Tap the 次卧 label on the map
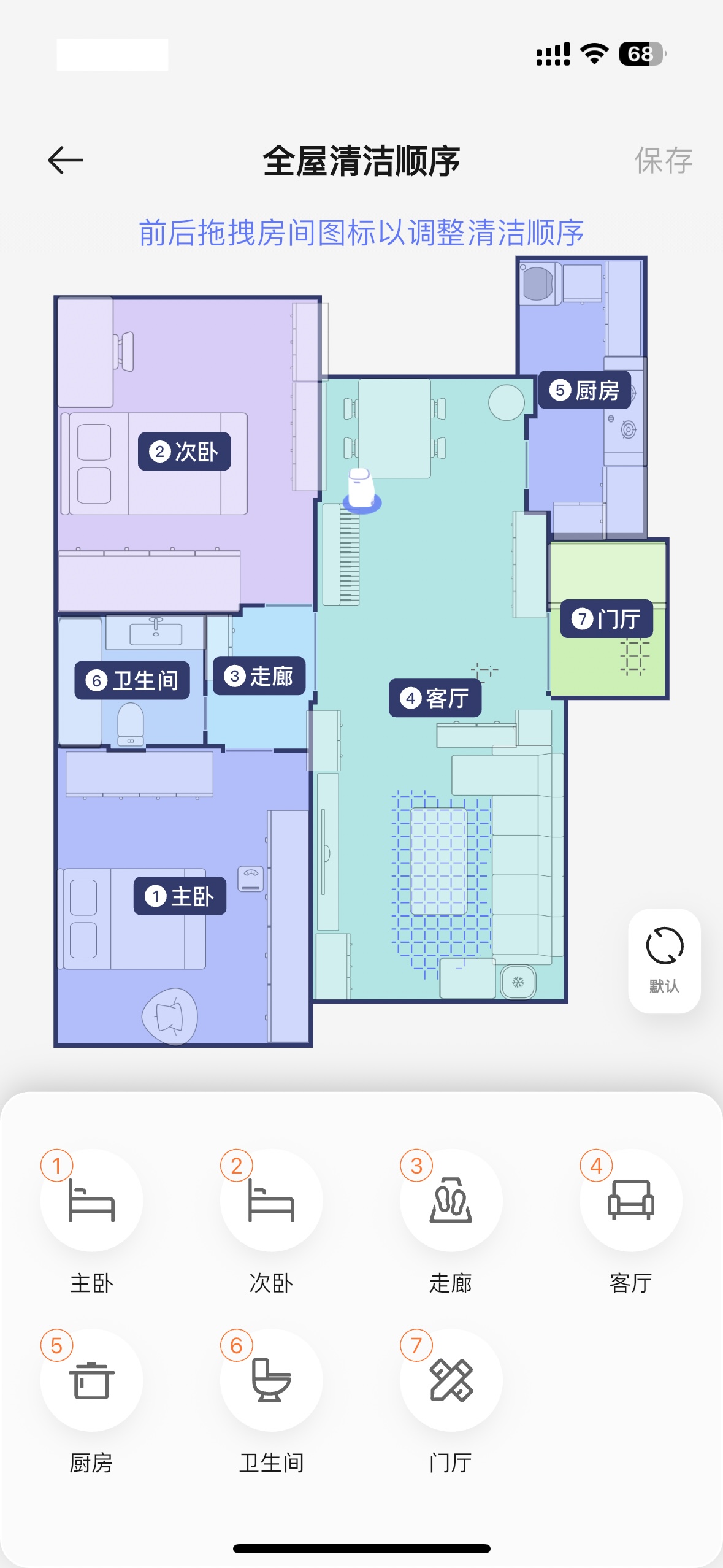Viewport: 723px width, 1568px height. tap(185, 452)
